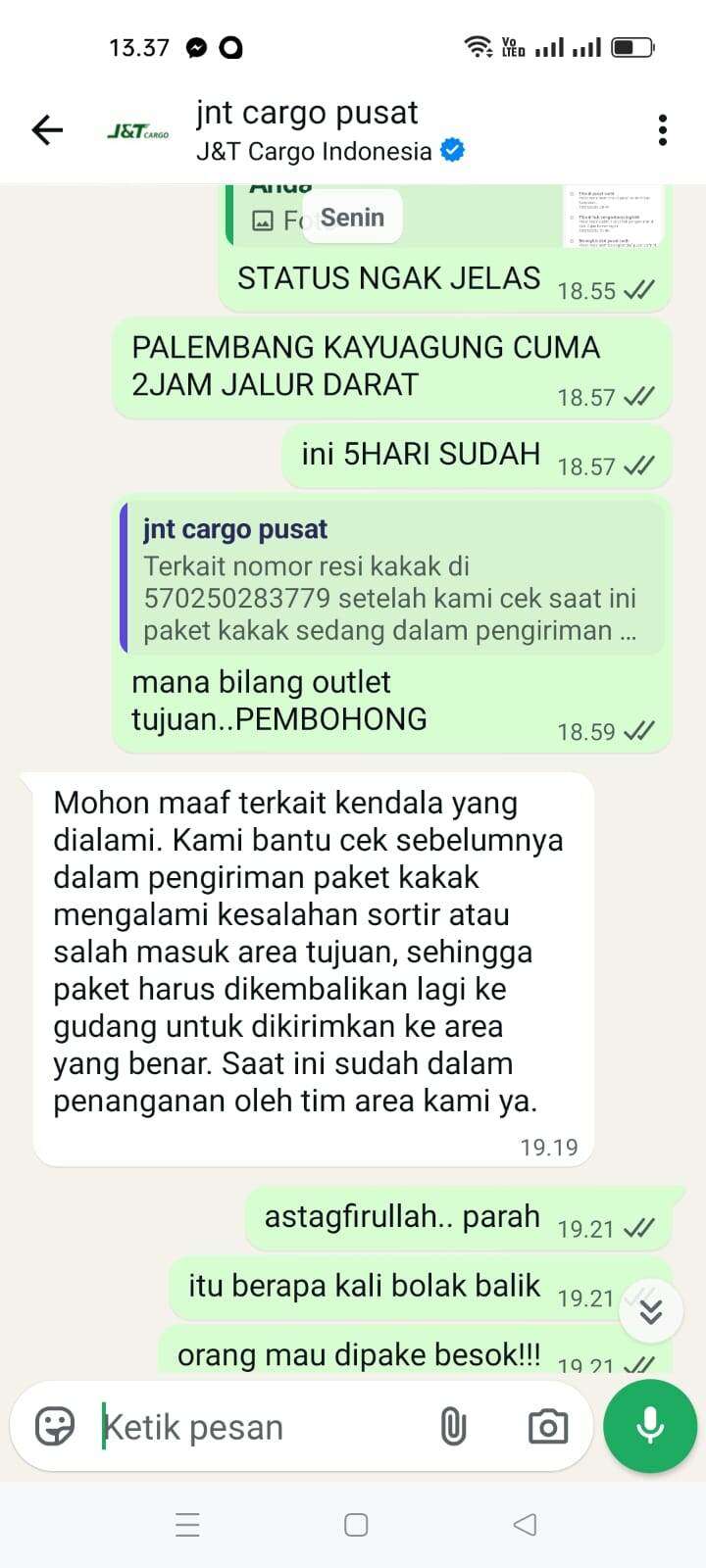Open the three-dot overflow menu
The image size is (706, 1568).
(x=663, y=129)
